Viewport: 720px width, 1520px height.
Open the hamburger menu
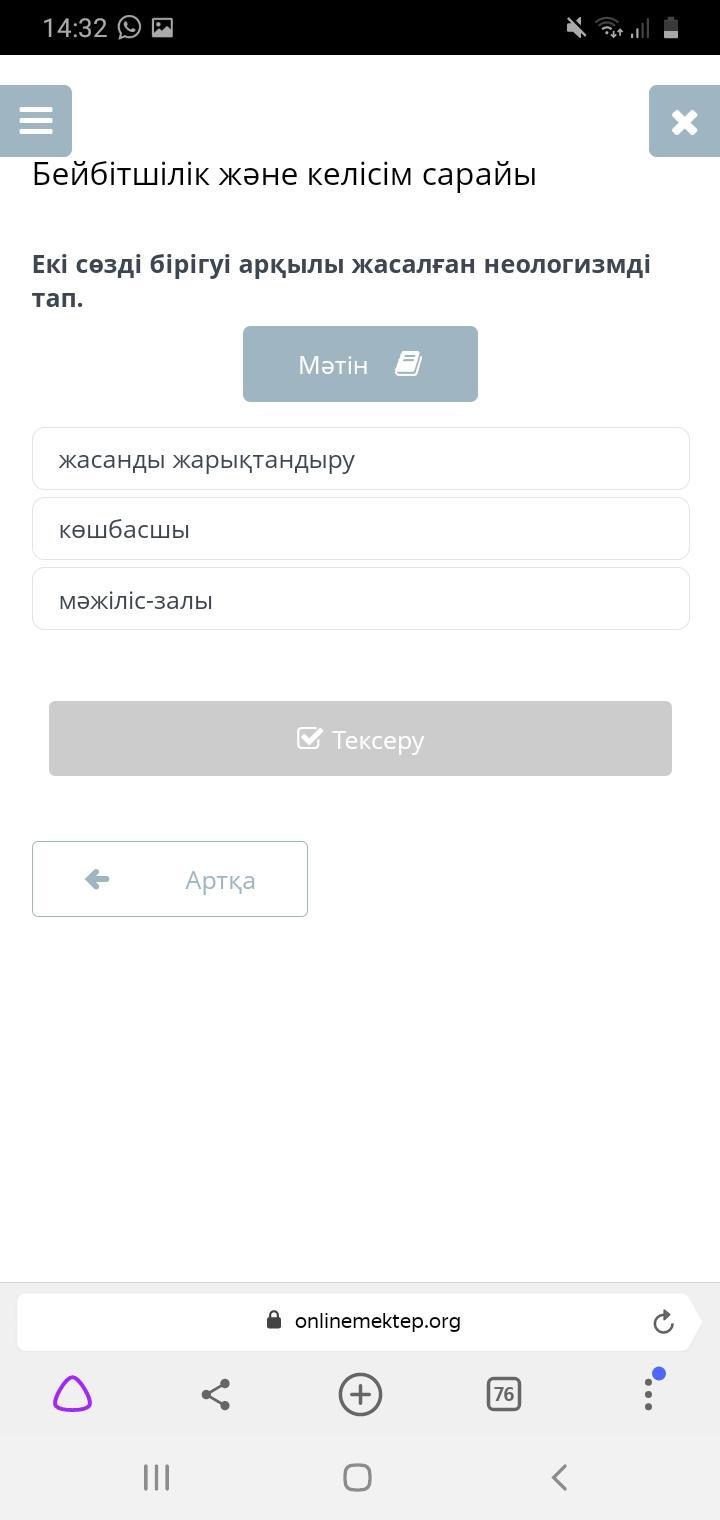tap(36, 121)
